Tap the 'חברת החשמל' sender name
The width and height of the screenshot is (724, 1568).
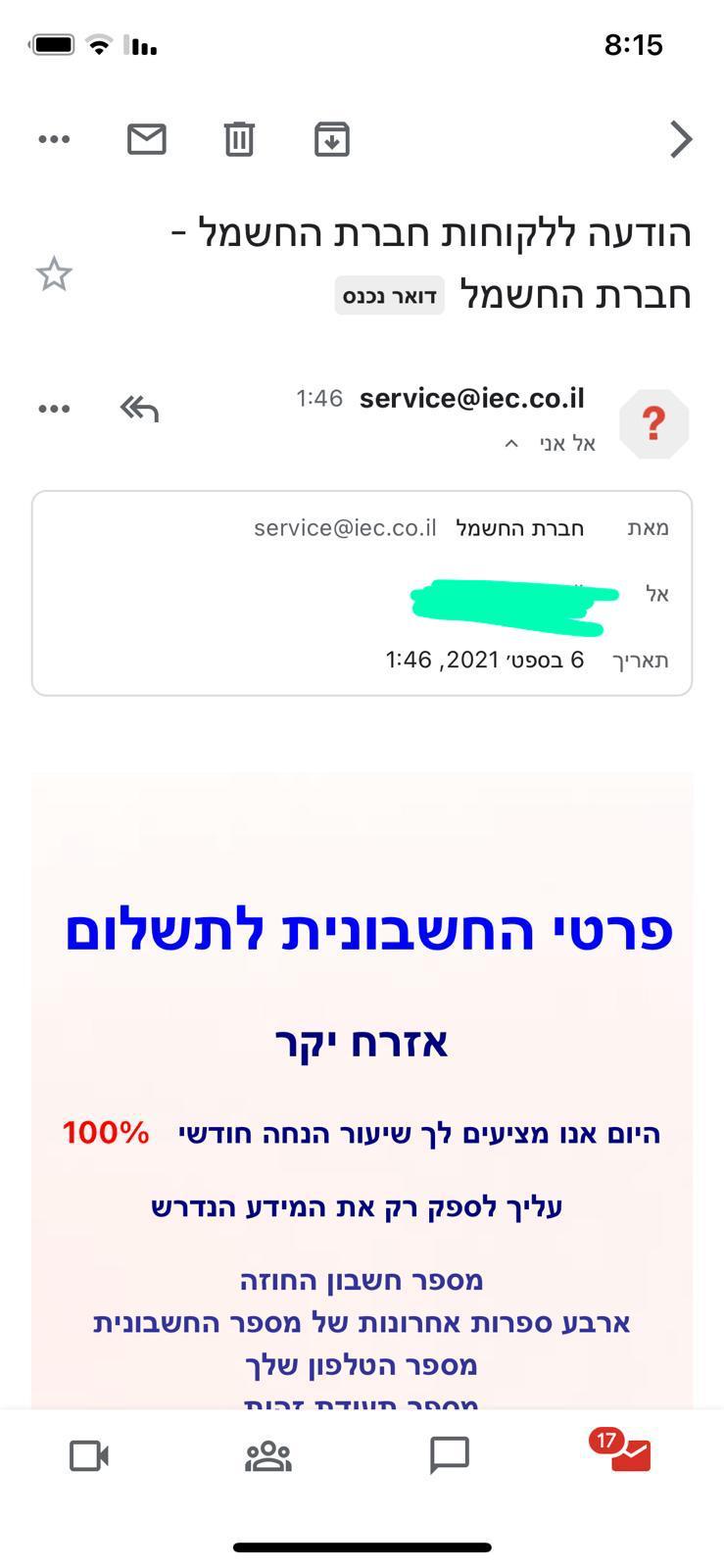519,527
